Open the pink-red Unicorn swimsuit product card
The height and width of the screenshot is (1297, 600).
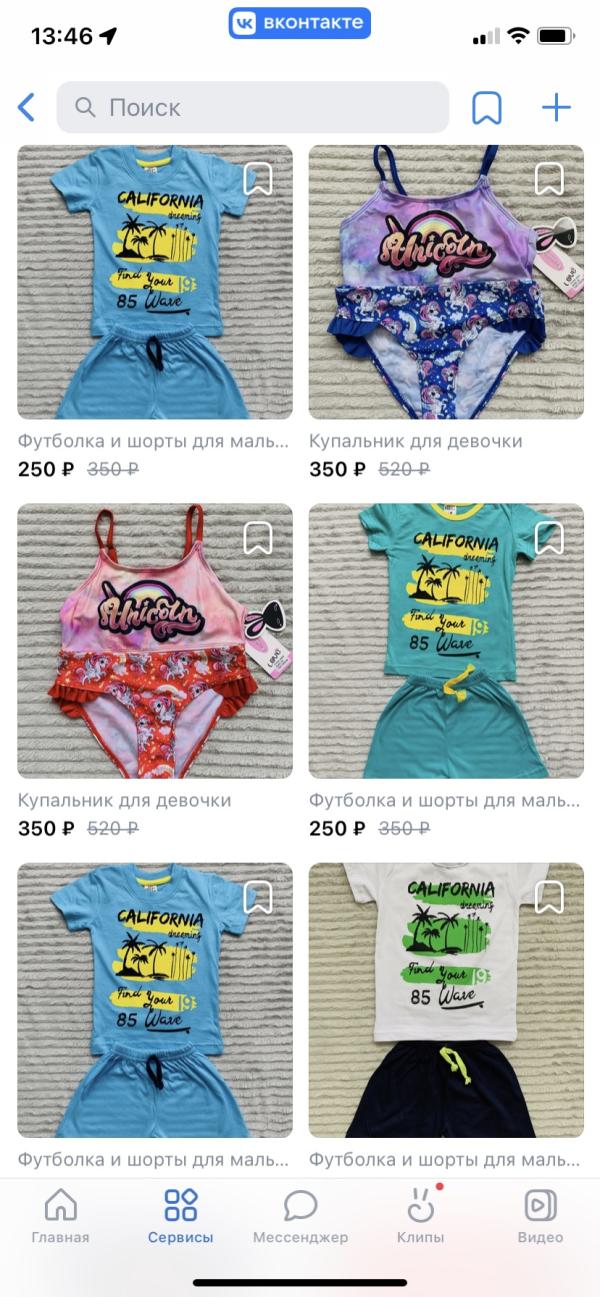tap(155, 650)
